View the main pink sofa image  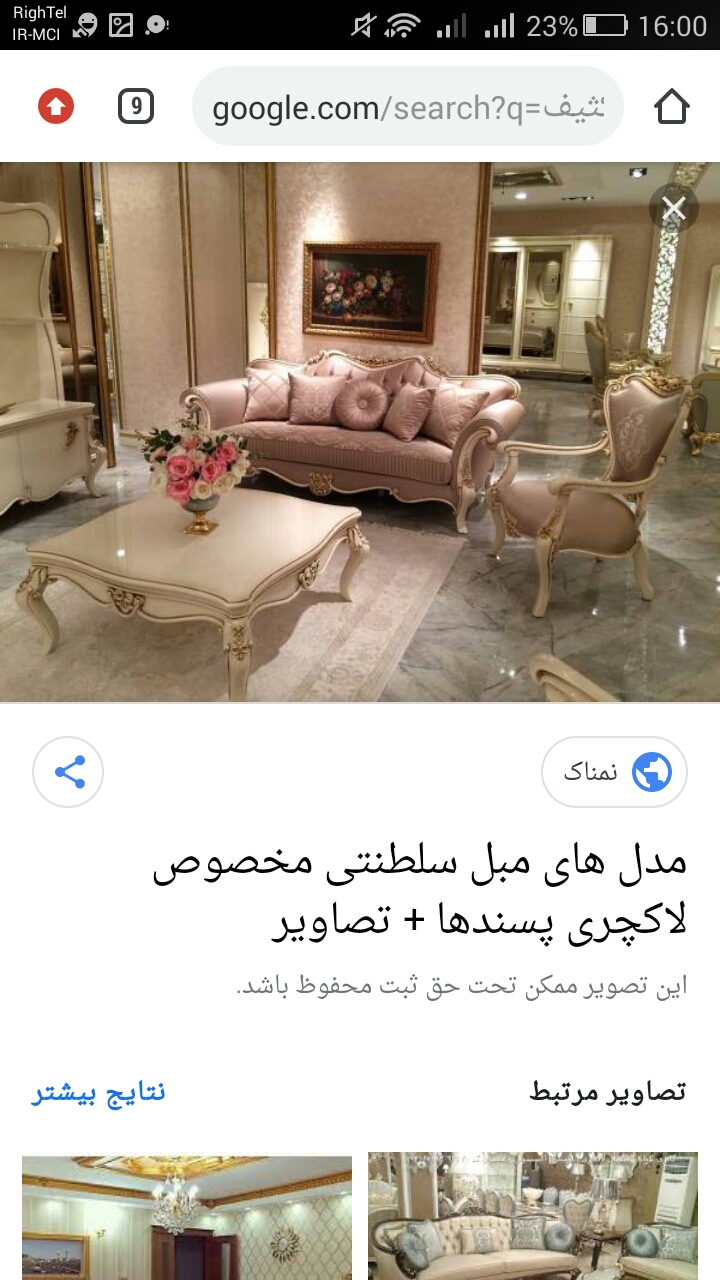(360, 432)
